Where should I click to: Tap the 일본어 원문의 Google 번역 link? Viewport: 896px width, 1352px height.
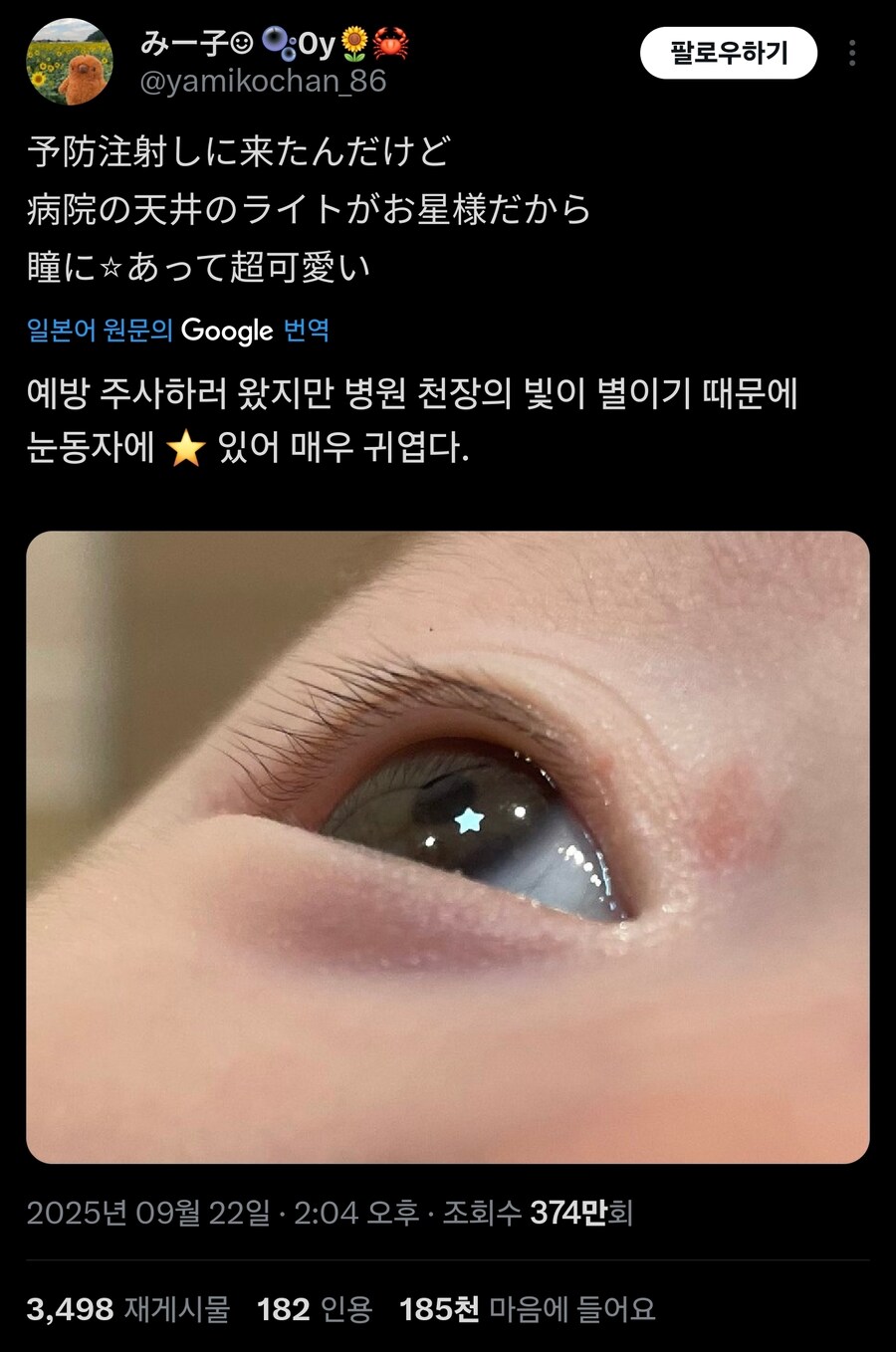point(178,331)
